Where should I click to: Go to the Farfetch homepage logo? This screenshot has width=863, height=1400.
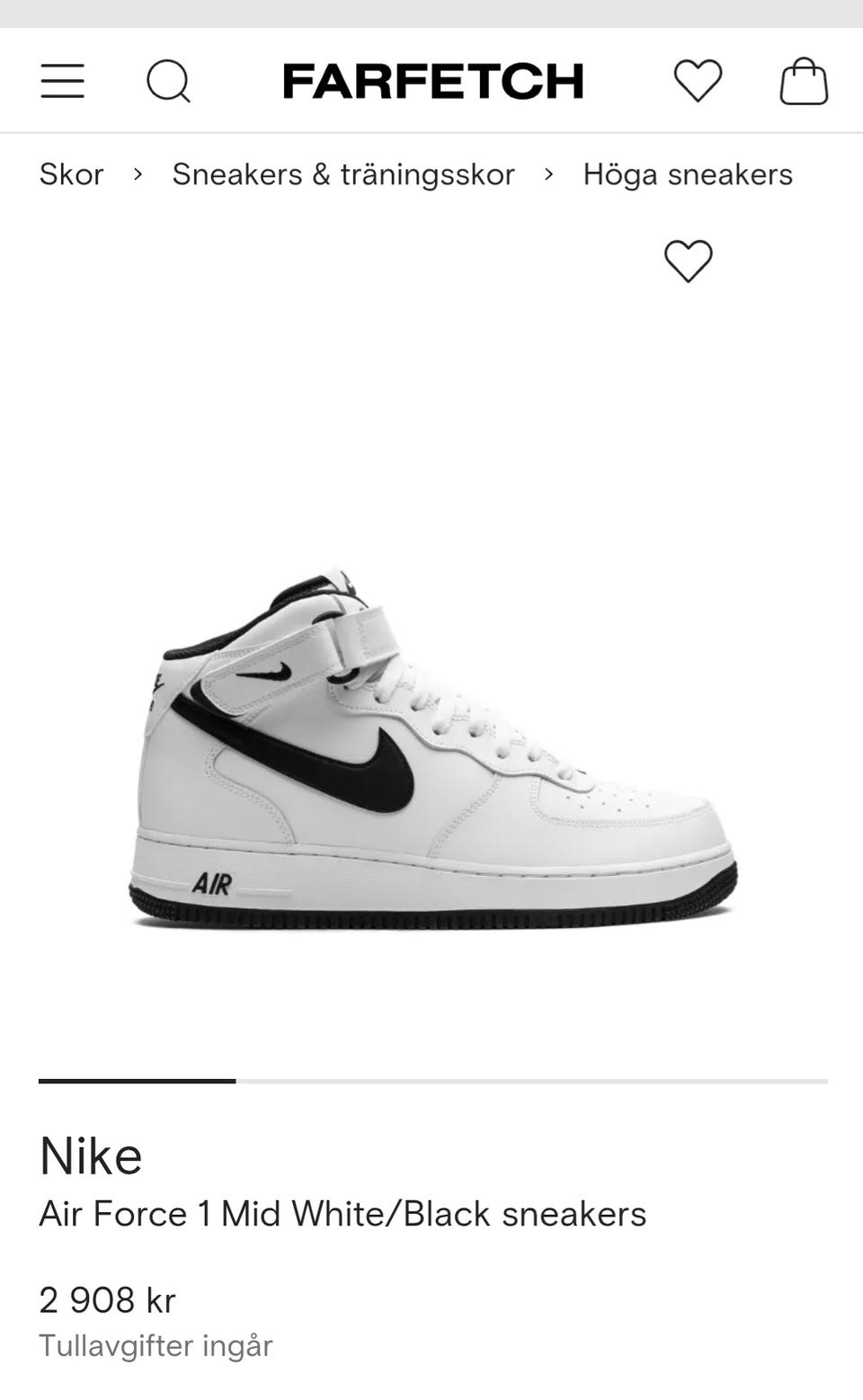pyautogui.click(x=432, y=81)
